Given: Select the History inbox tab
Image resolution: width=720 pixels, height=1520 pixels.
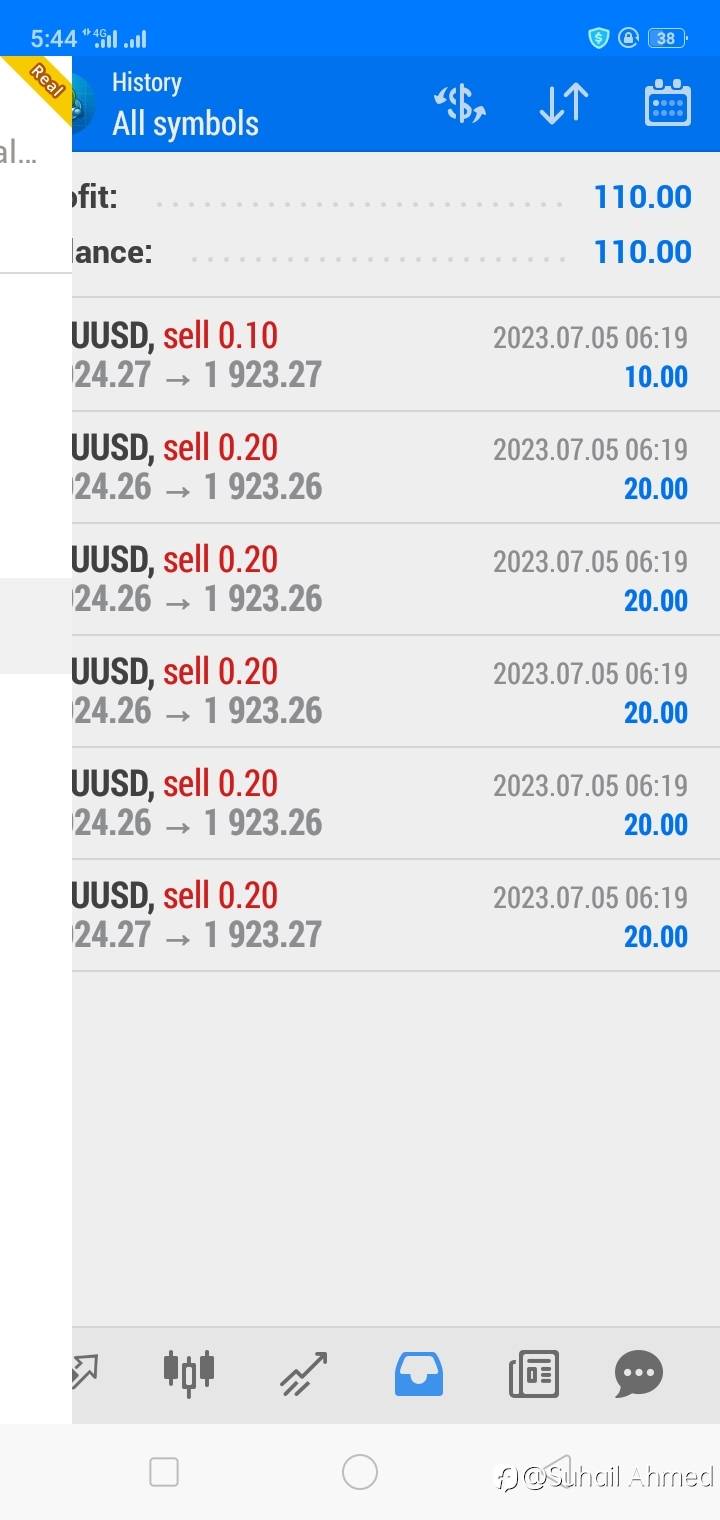Looking at the screenshot, I should point(419,1372).
